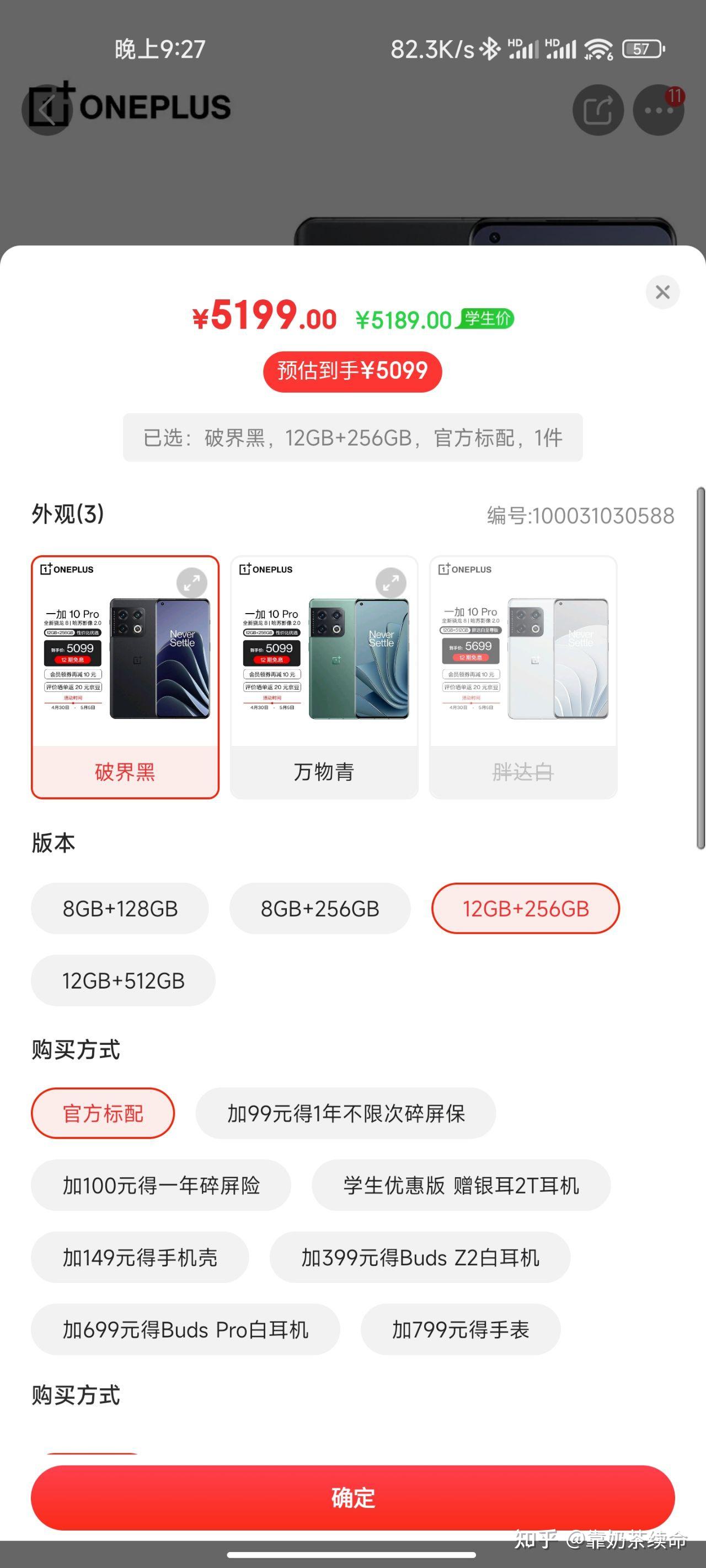
Task: Choose the 8GB+128GB version
Action: point(120,908)
